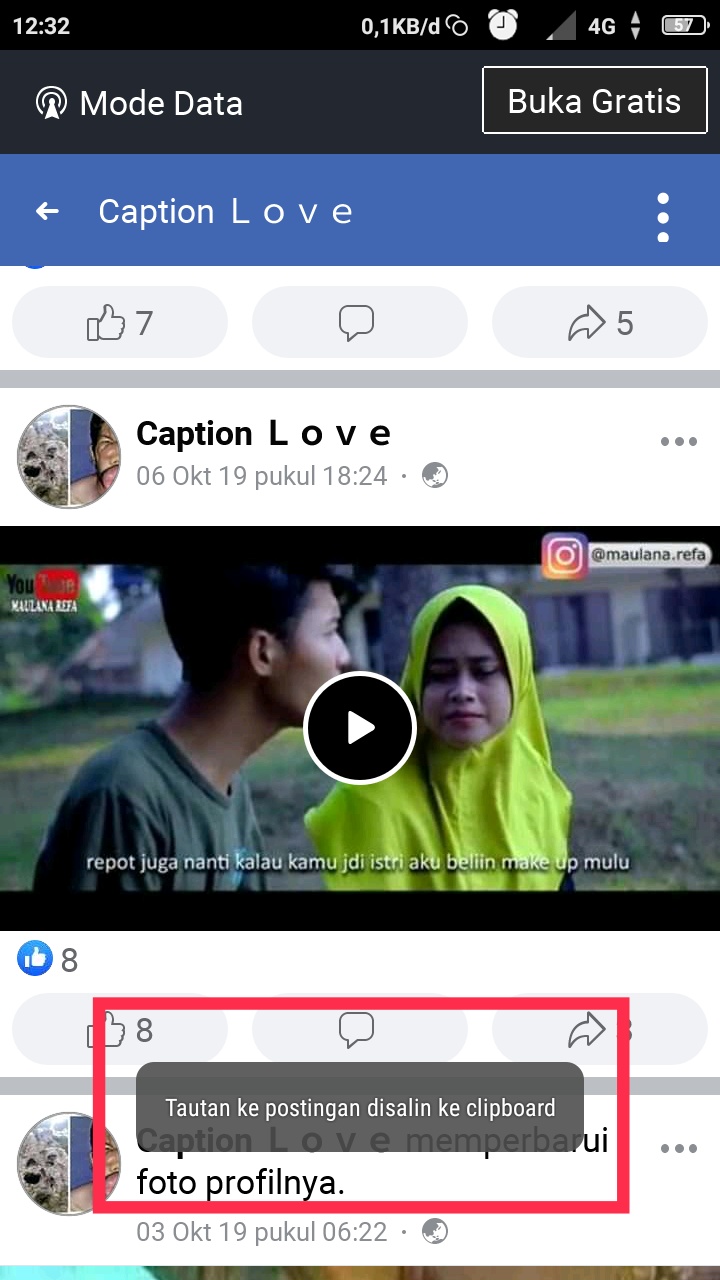Screen dimensions: 720x1280
Task: Tap Caption L o v e profile picture on video post
Action: (x=68, y=457)
